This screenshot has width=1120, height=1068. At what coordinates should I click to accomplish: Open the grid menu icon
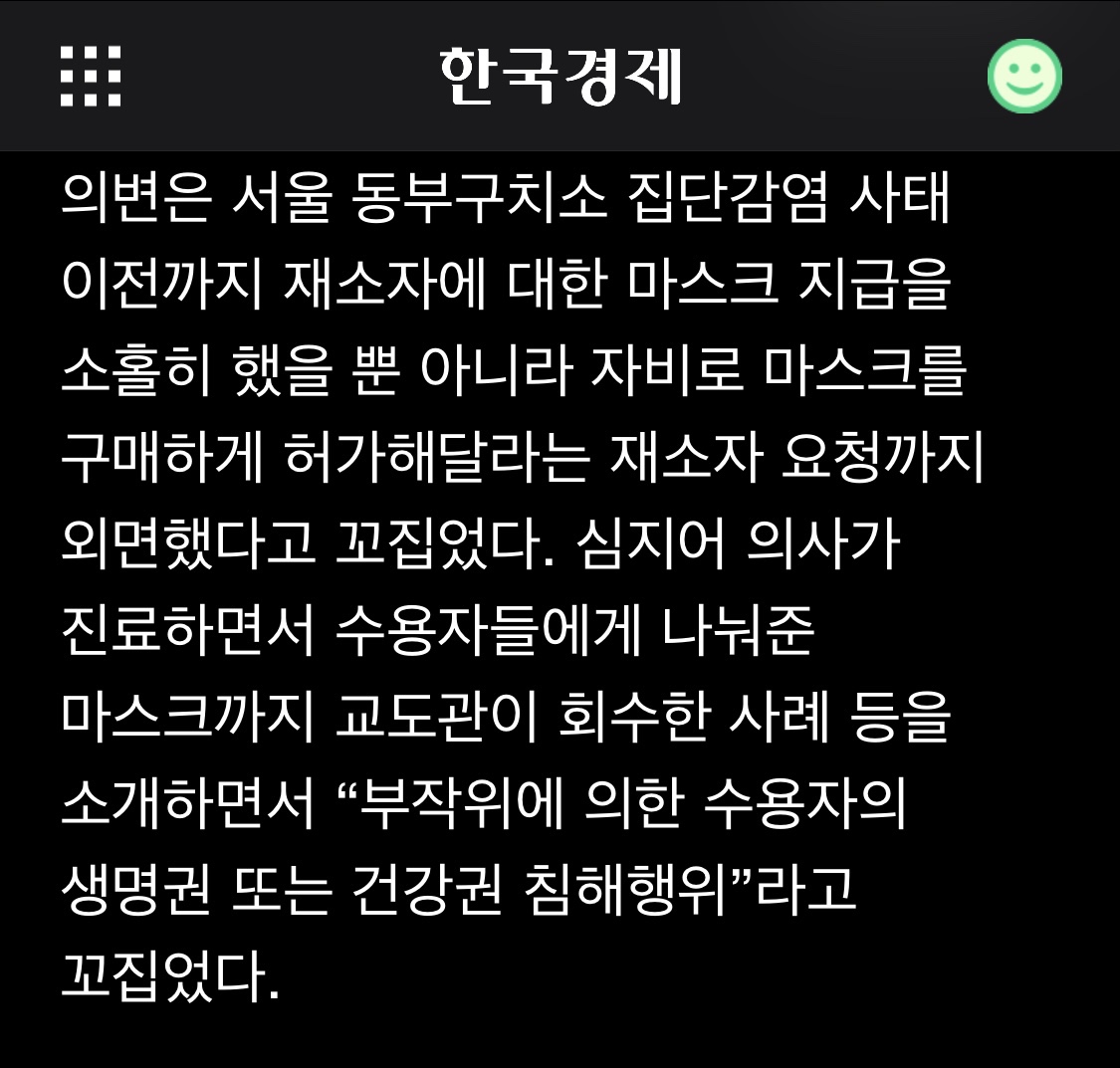[91, 76]
